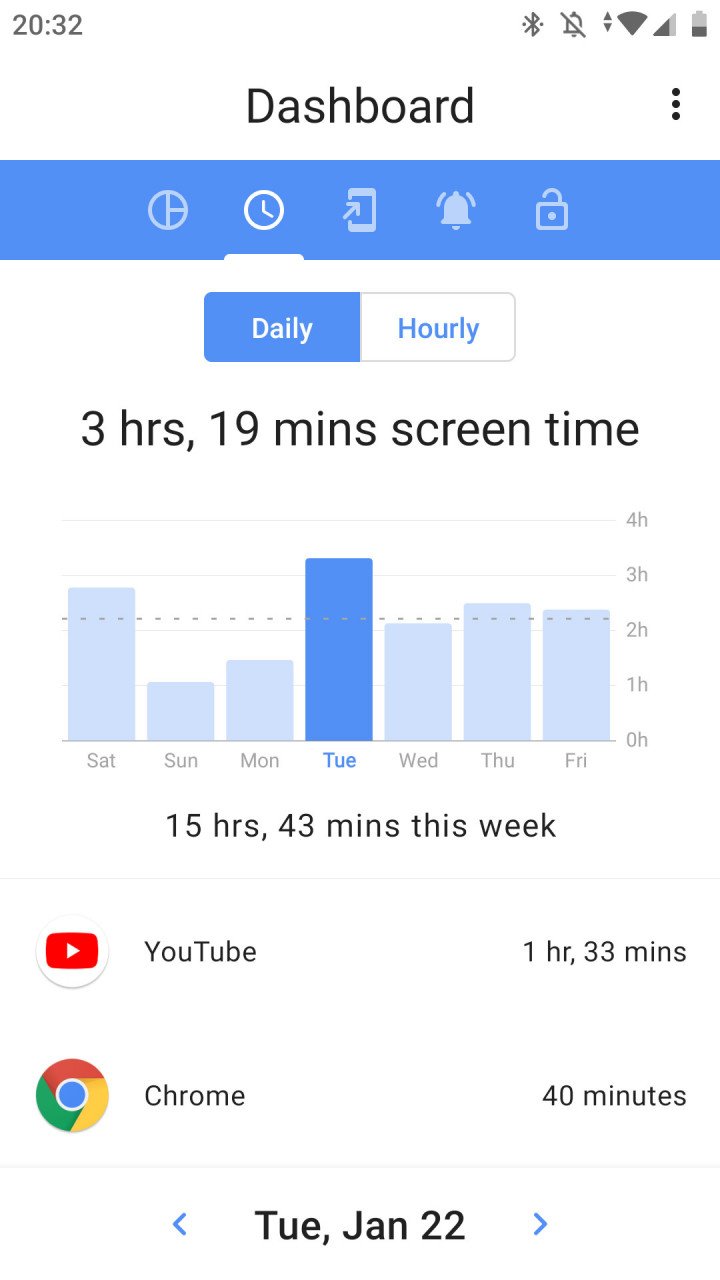720x1280 pixels.
Task: Open the three-dot overflow menu
Action: click(676, 105)
